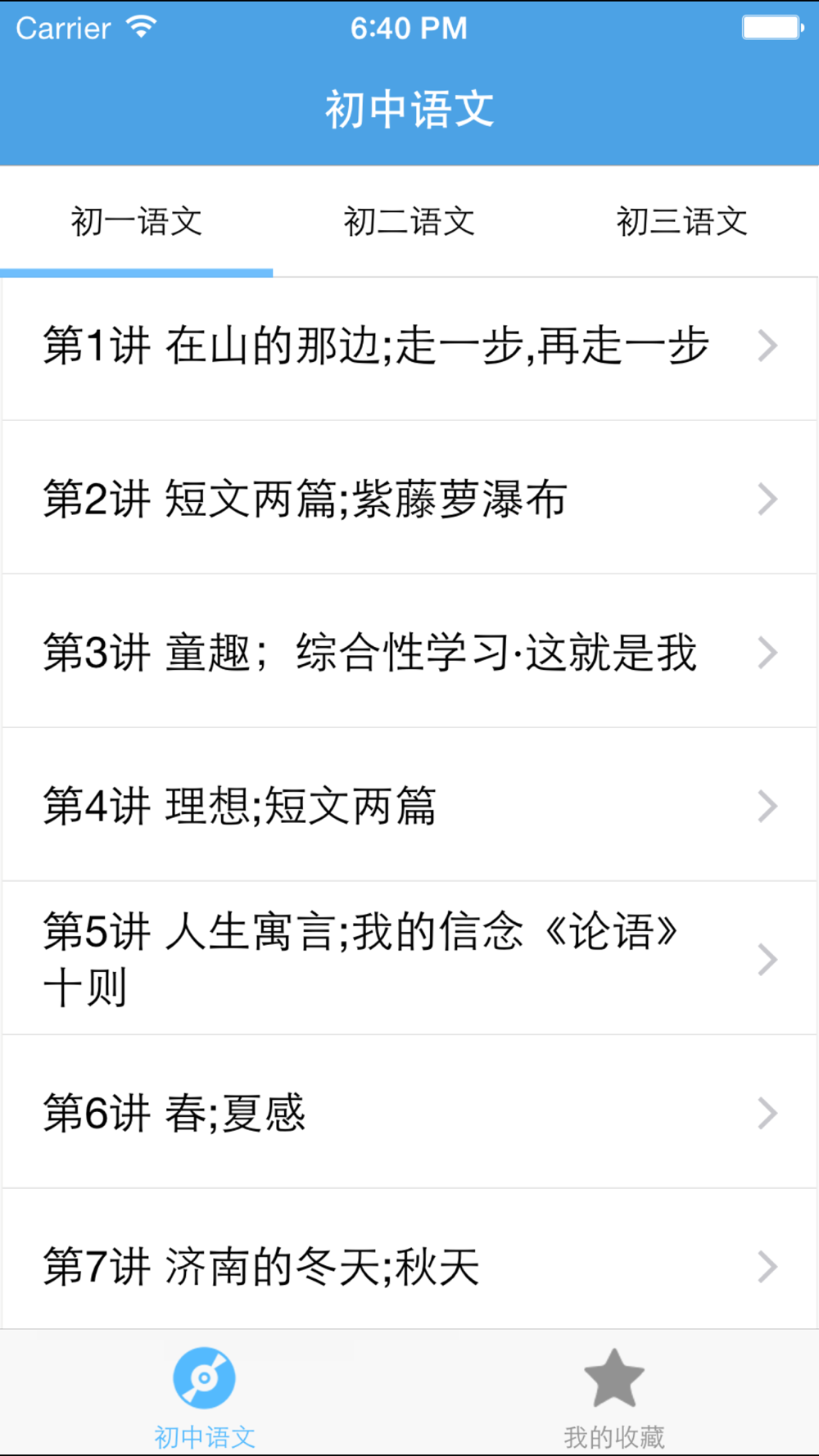Open 第7讲 济南的冬天;秋天

click(x=409, y=1259)
